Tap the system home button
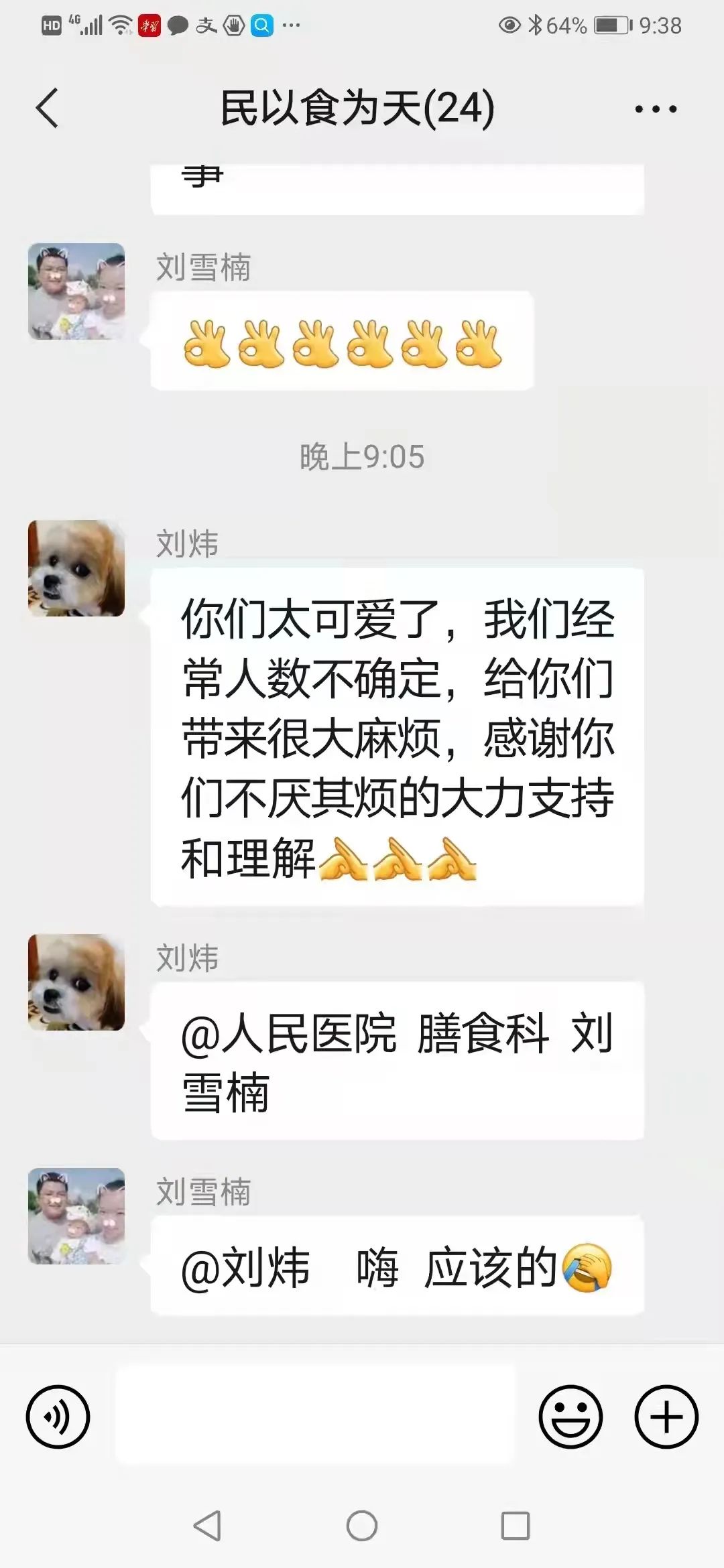 (362, 1526)
